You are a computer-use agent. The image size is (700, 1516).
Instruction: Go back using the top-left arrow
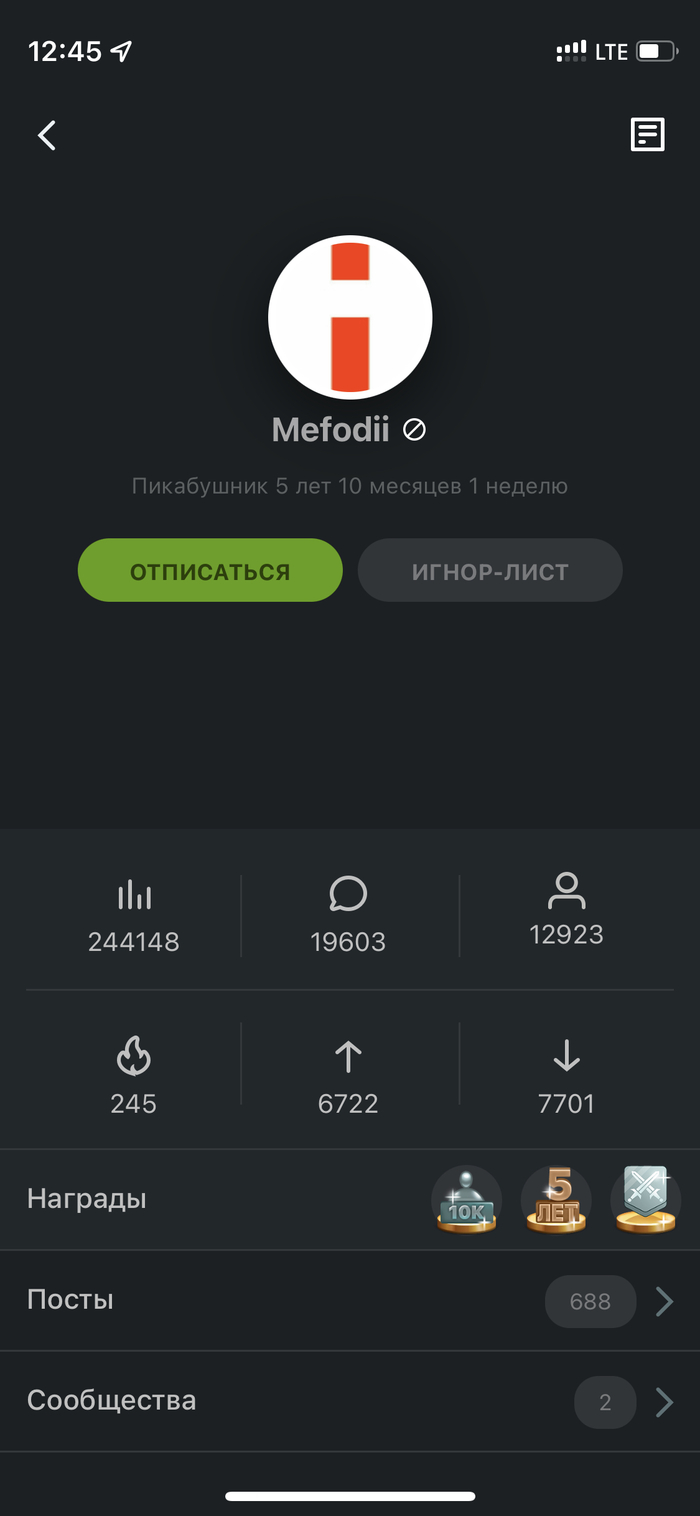(47, 135)
